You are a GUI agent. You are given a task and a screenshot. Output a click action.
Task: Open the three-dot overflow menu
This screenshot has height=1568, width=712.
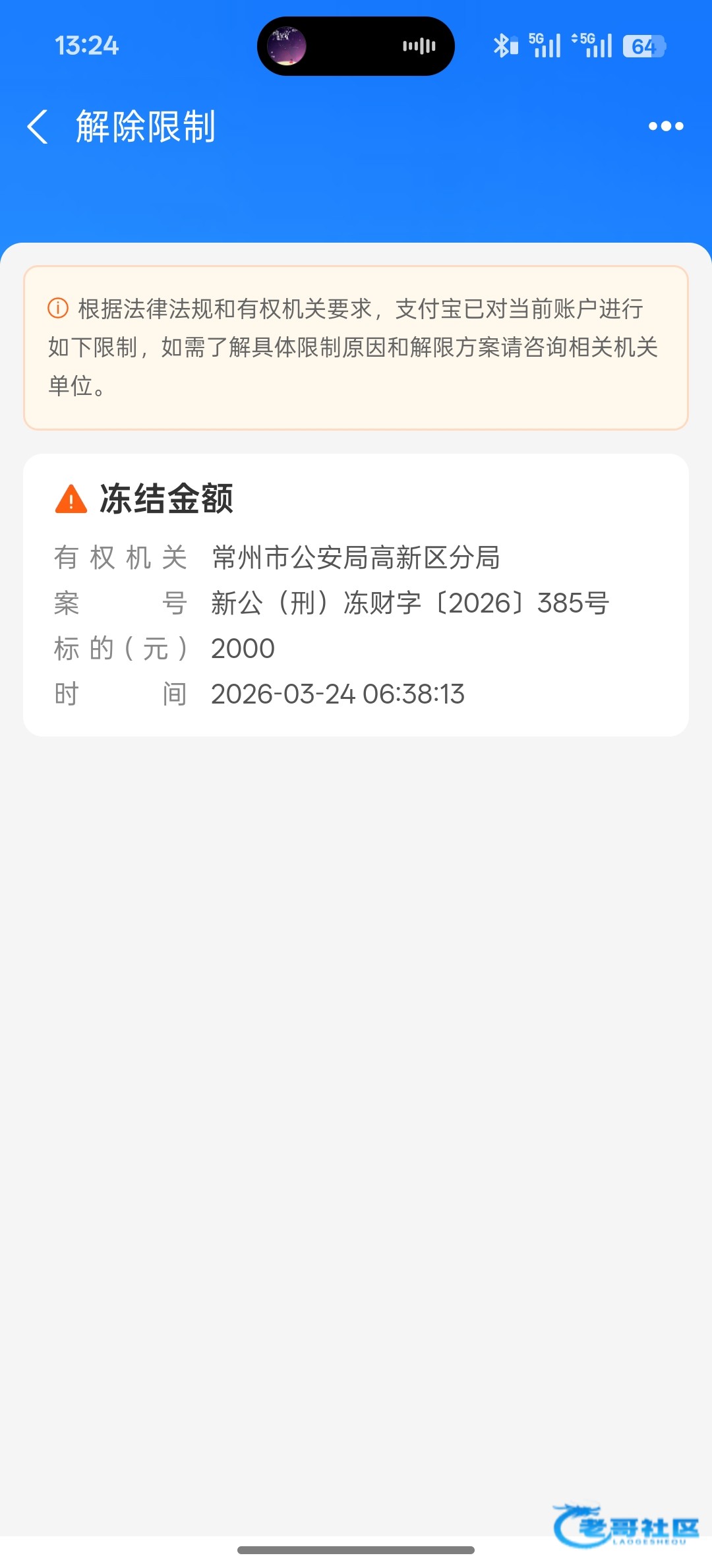[665, 126]
